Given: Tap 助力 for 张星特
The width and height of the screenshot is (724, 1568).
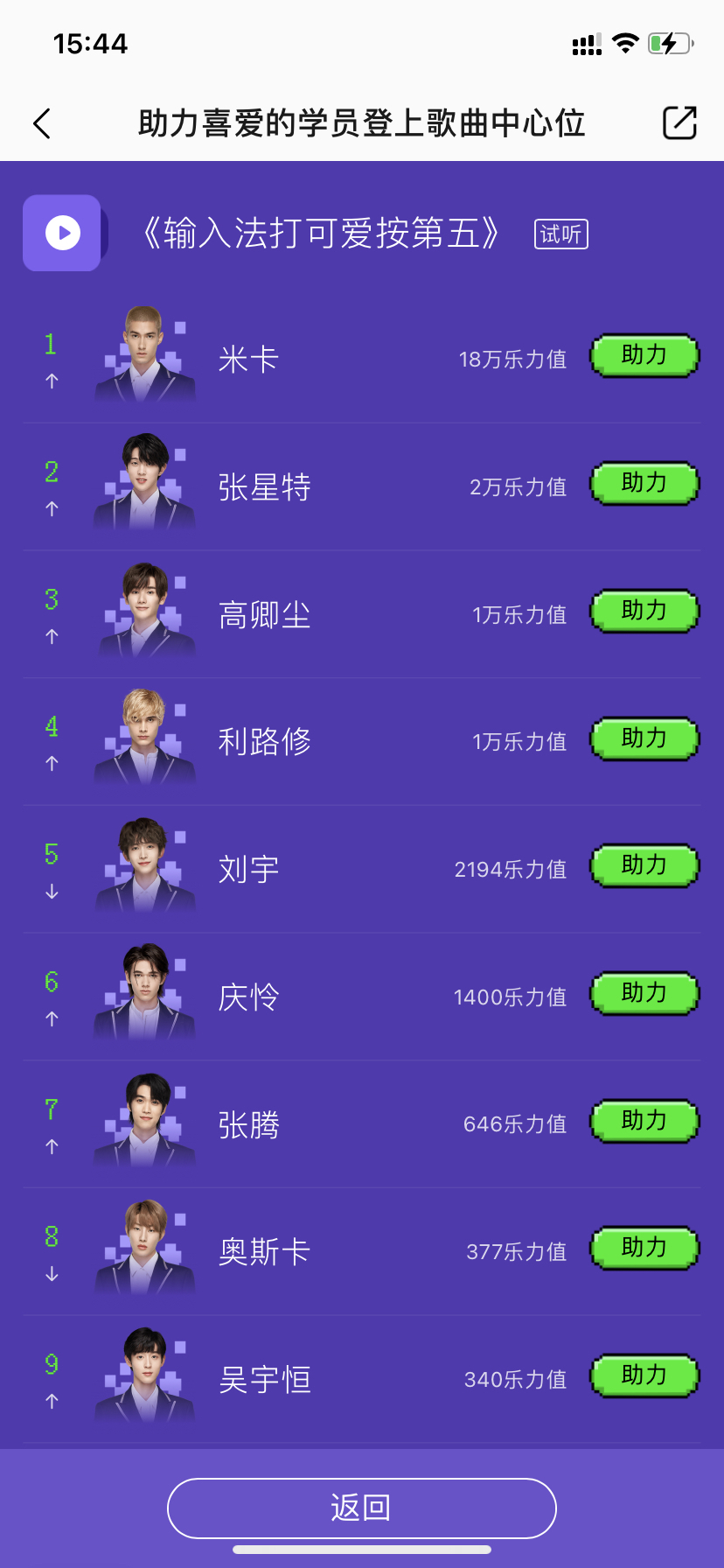Looking at the screenshot, I should [x=644, y=483].
